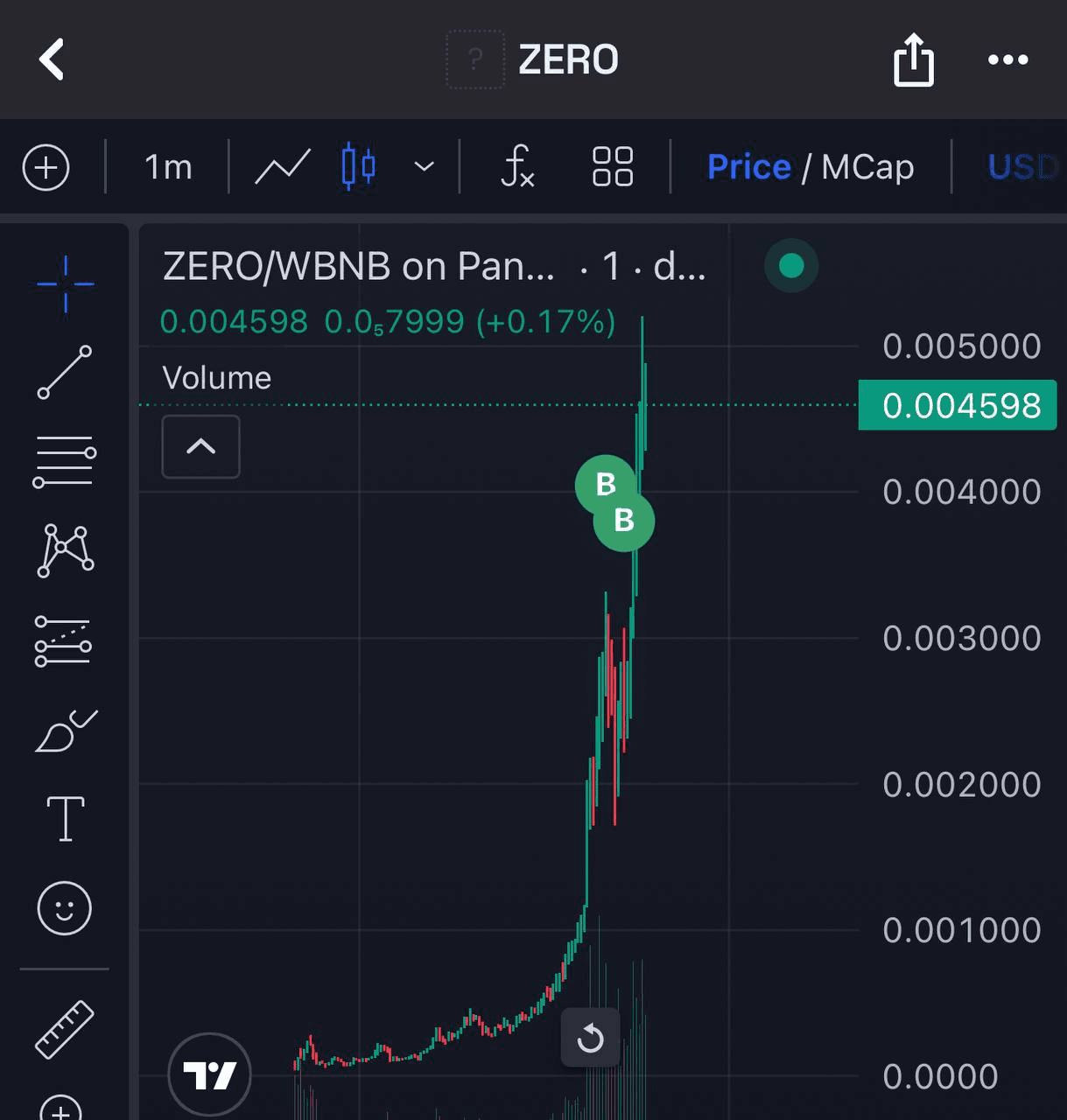Toggle between Price and MCap
The height and width of the screenshot is (1120, 1067).
[810, 167]
